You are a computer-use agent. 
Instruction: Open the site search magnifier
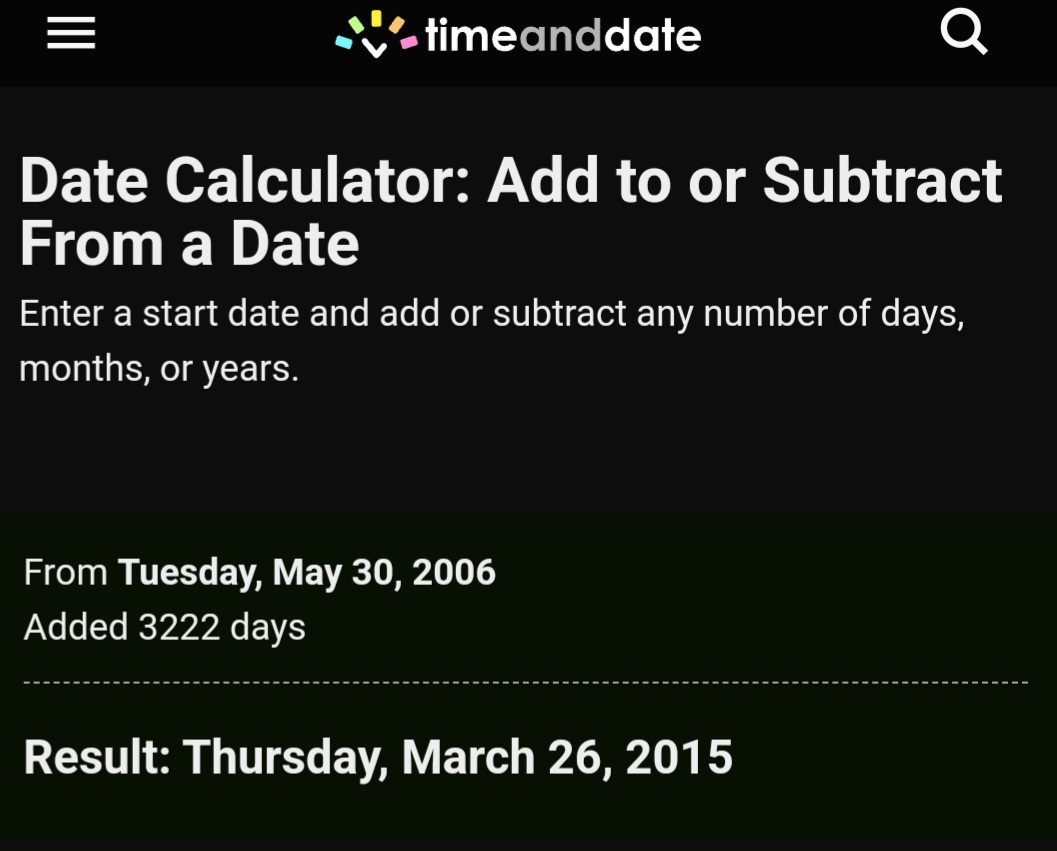[964, 34]
